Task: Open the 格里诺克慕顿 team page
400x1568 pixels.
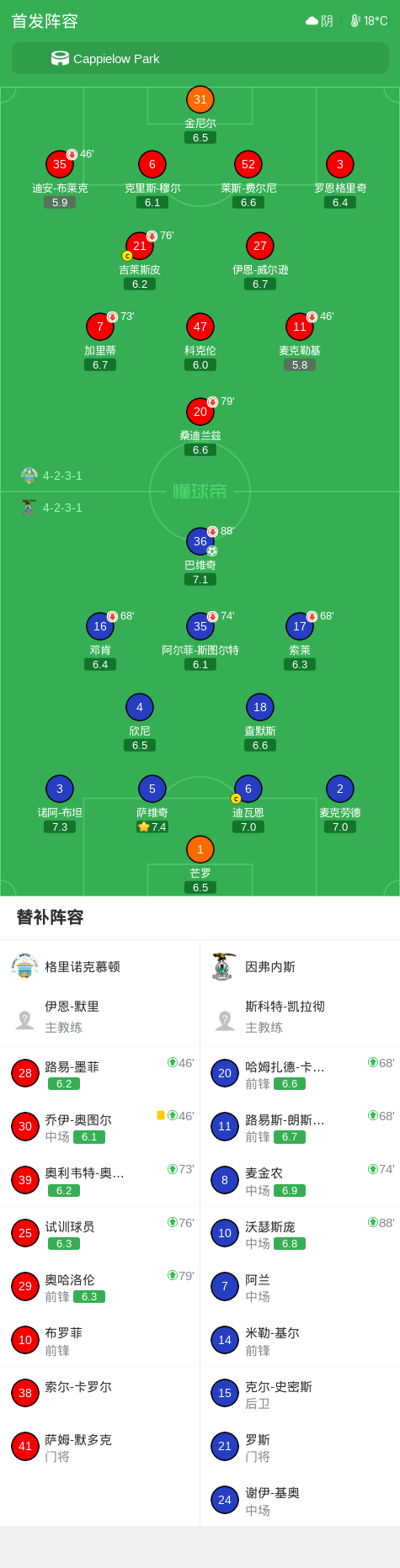Action: click(66, 967)
